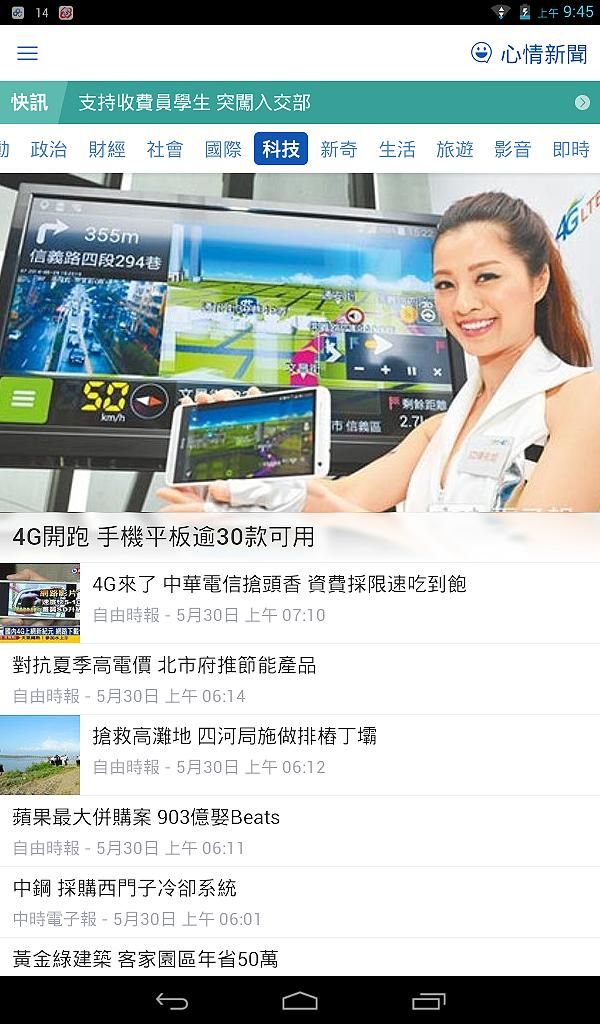The height and width of the screenshot is (1024, 600).
Task: Switch to the 影音 tab
Action: [x=513, y=149]
